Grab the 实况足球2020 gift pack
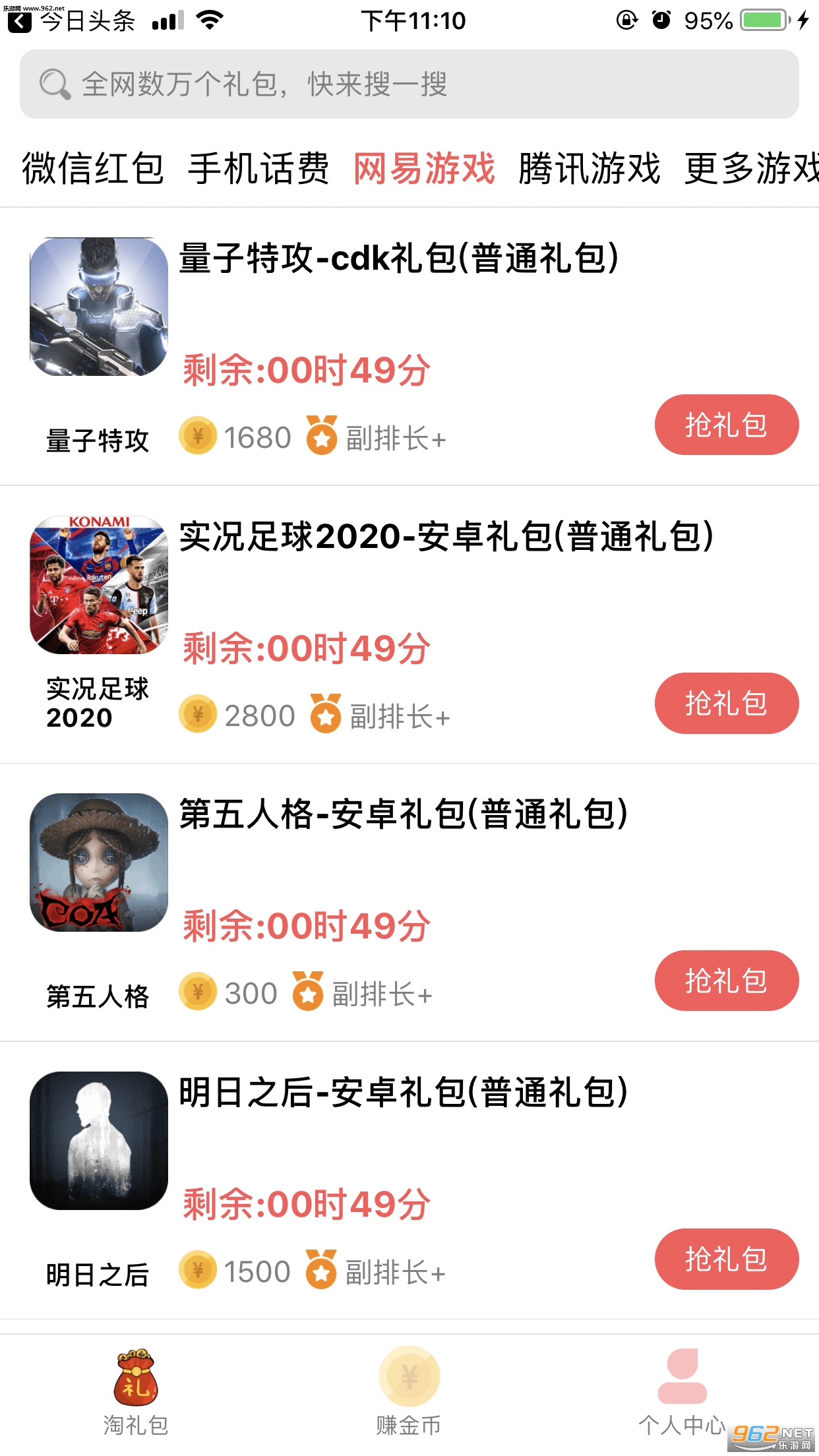Image resolution: width=819 pixels, height=1456 pixels. coord(726,703)
